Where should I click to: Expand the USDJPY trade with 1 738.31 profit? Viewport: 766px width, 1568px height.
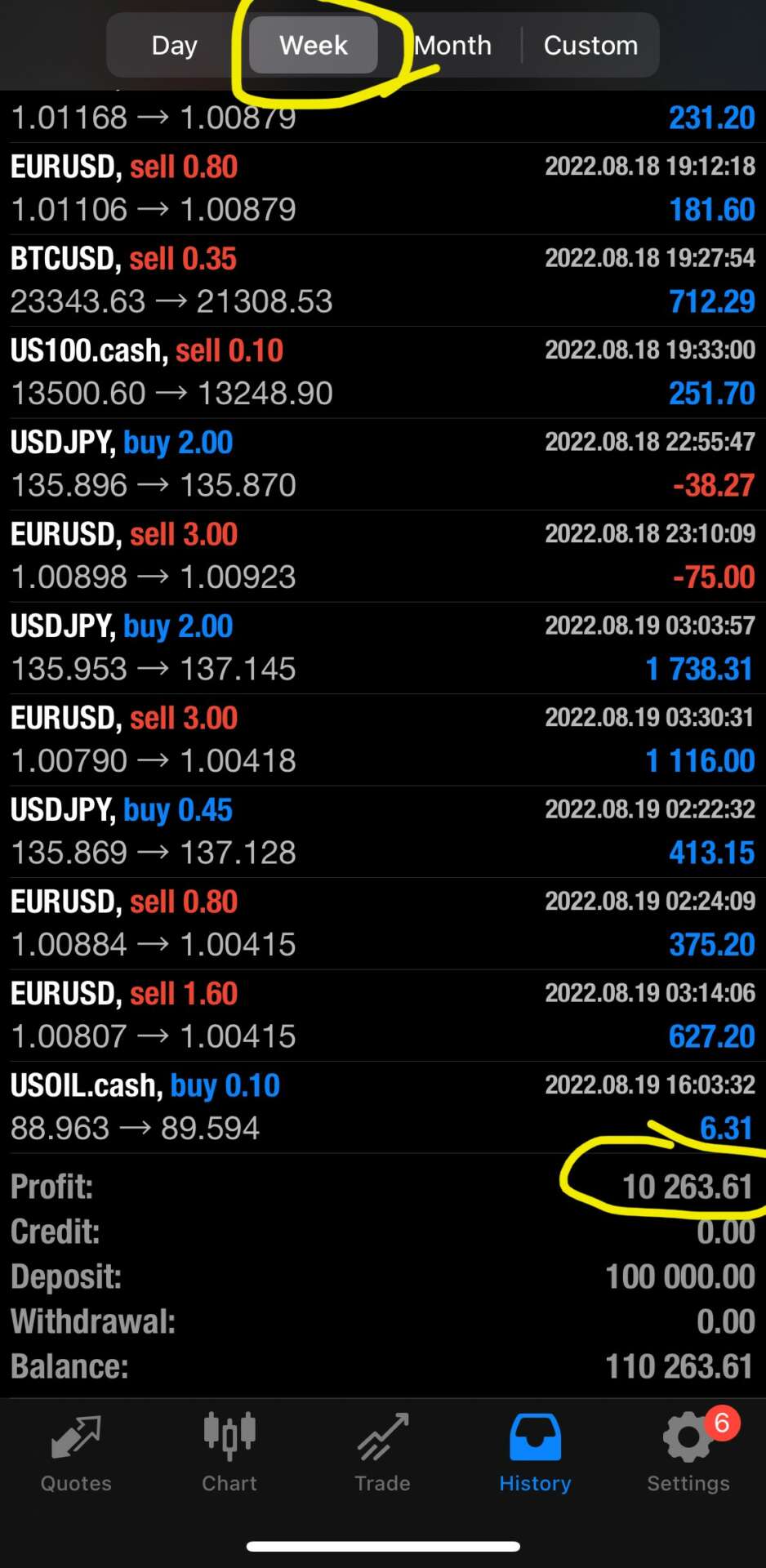[x=382, y=648]
